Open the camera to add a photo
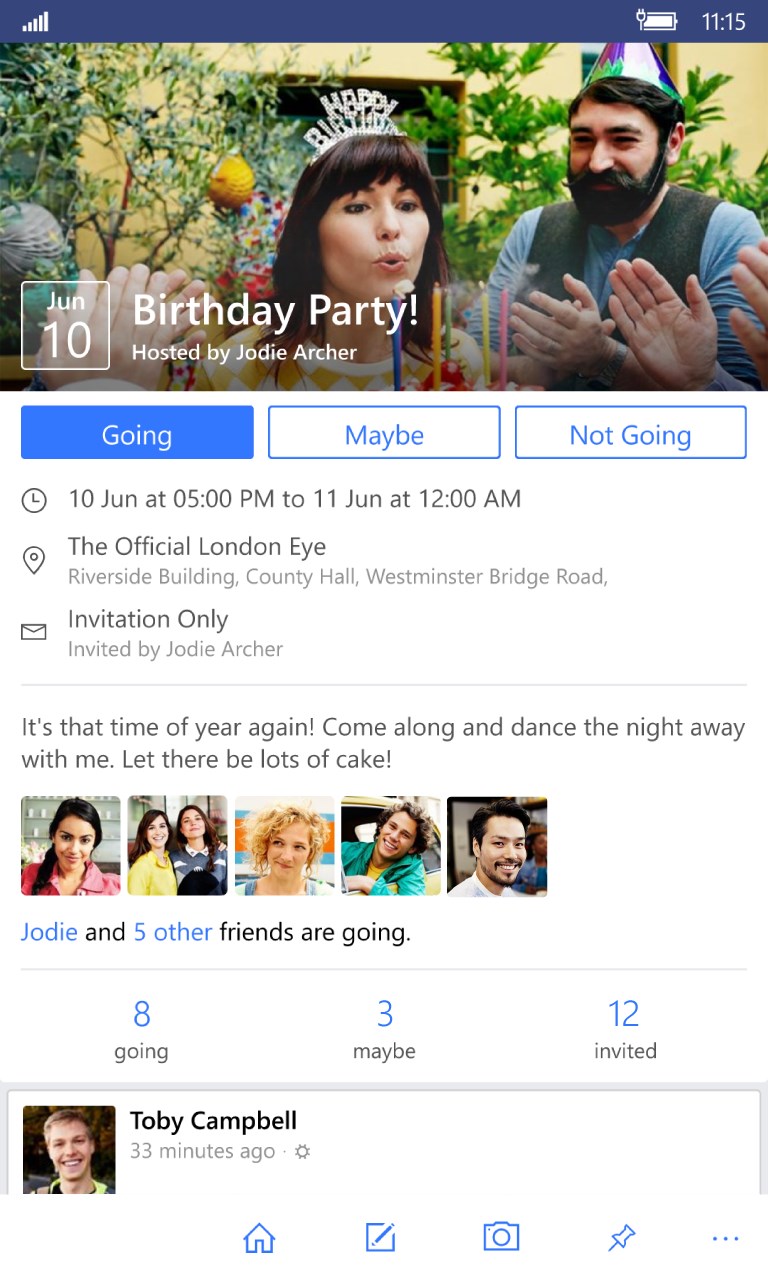Screen dimensions: 768x1280 [x=501, y=1238]
